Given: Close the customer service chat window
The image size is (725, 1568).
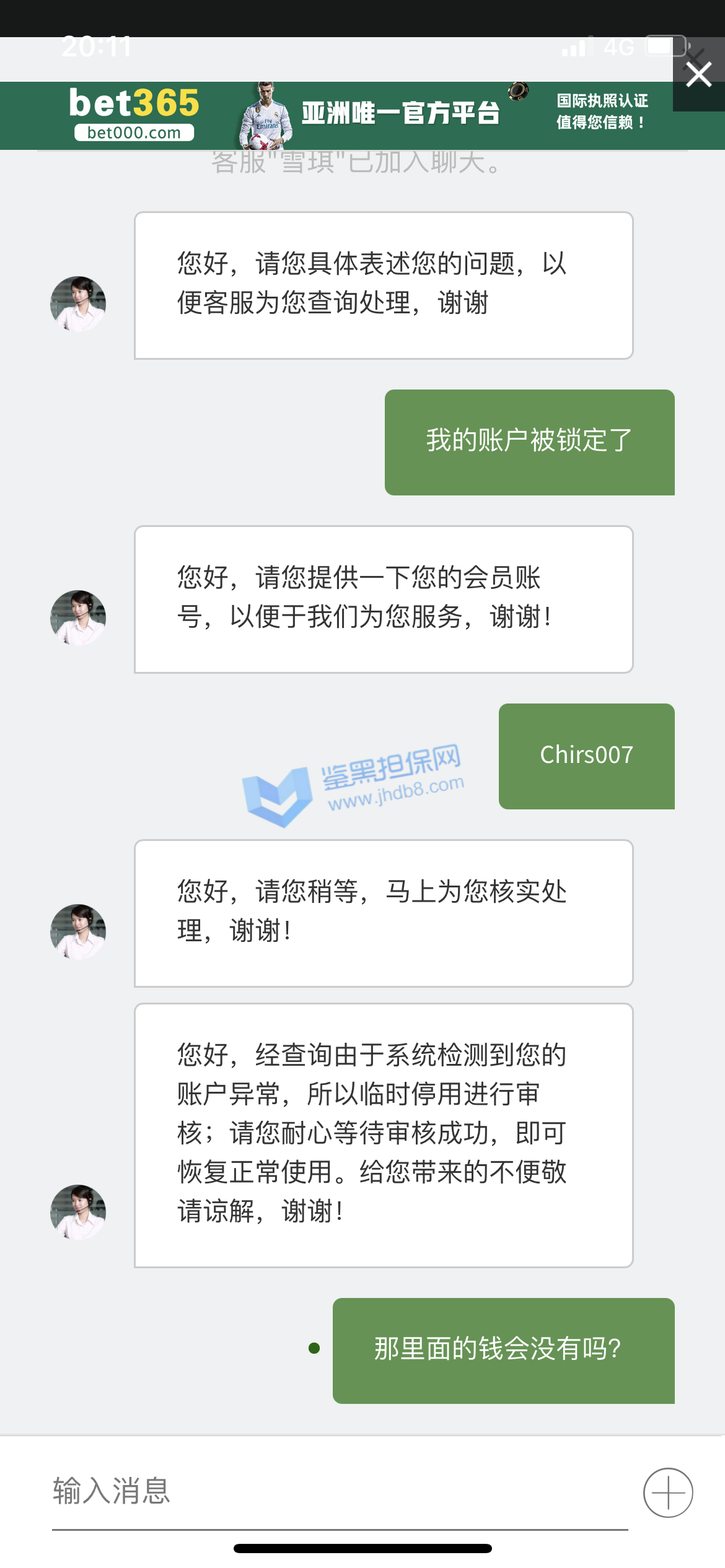Looking at the screenshot, I should tap(698, 74).
